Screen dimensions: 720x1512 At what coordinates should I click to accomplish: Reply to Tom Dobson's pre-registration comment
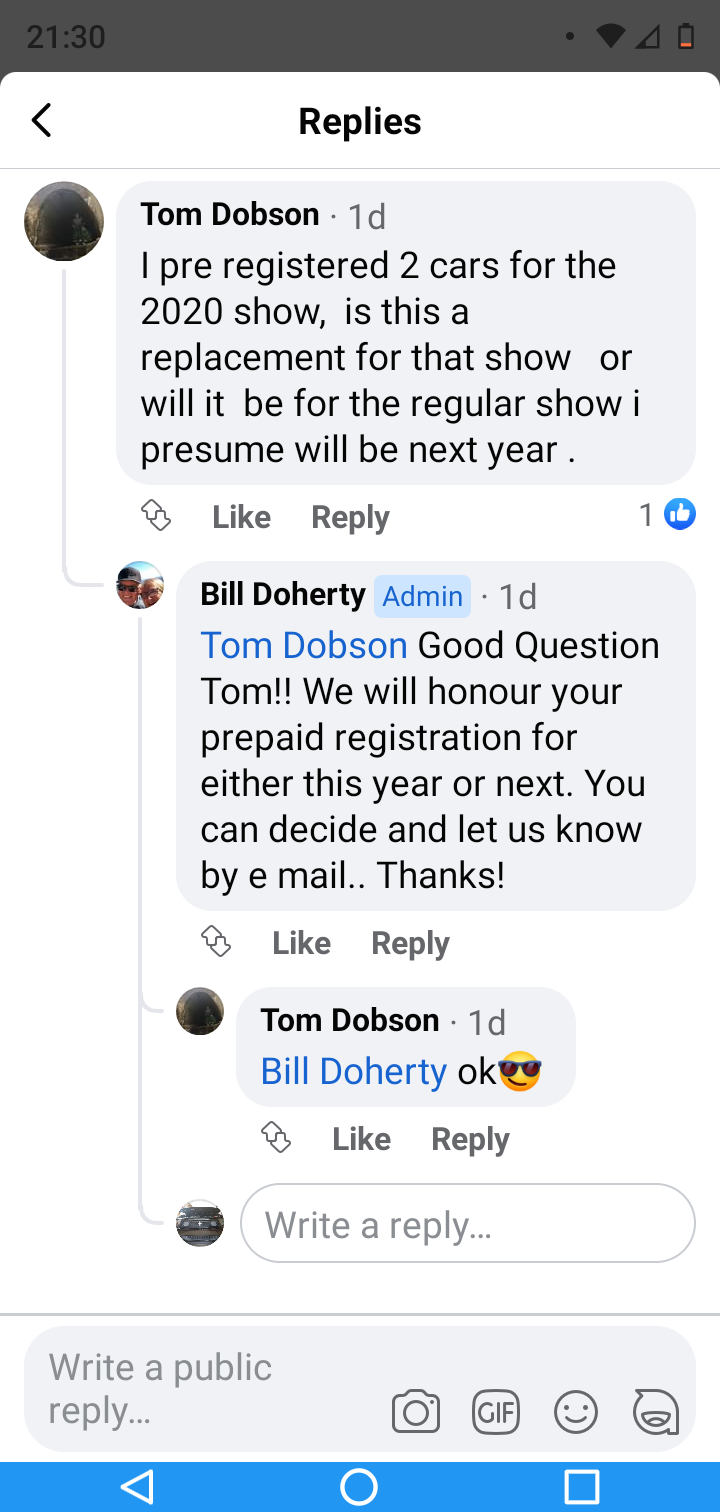[350, 517]
